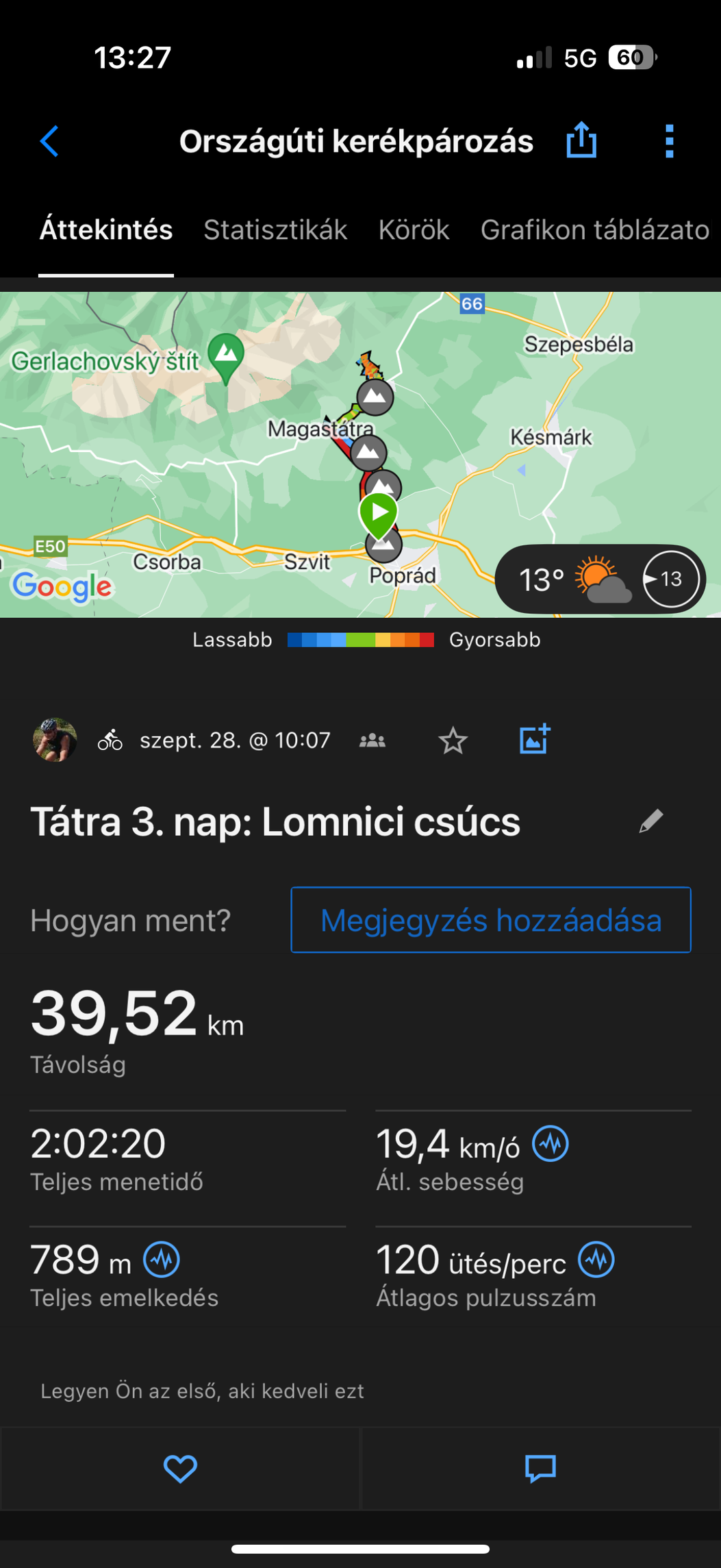This screenshot has width=721, height=1568.
Task: Show average heart rate insight icon
Action: pos(596,1260)
